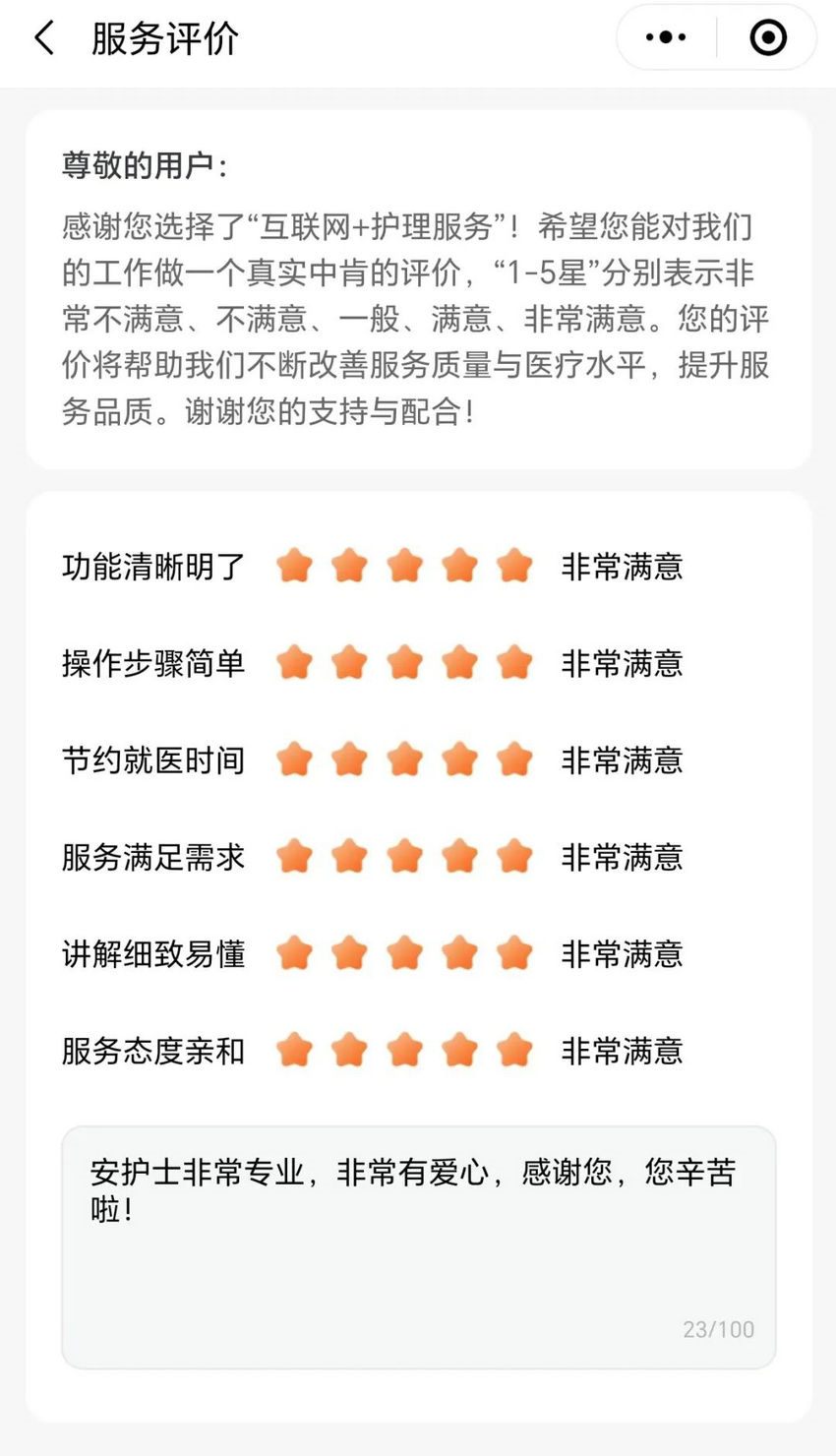
Task: Rate 节约就医时间 with two stars
Action: [349, 760]
